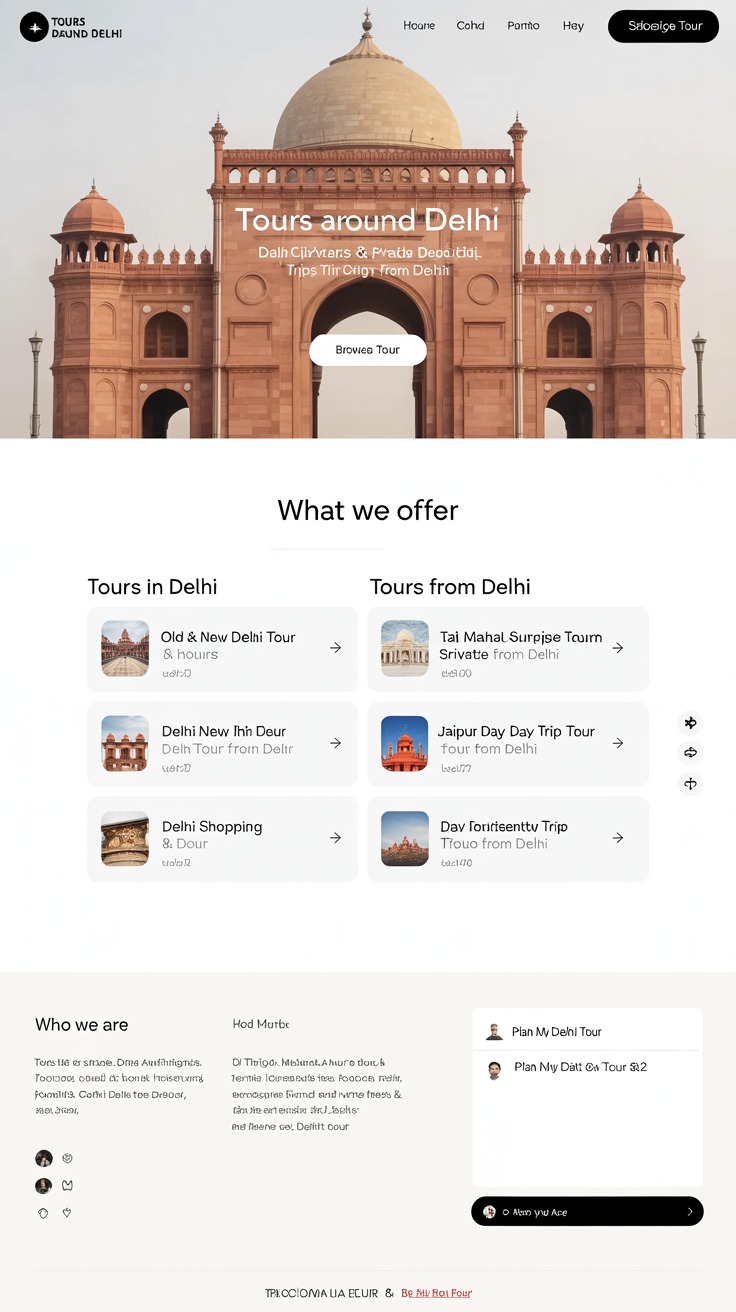This screenshot has height=1312, width=736.
Task: Tap the black button in the top bar
Action: point(663,26)
